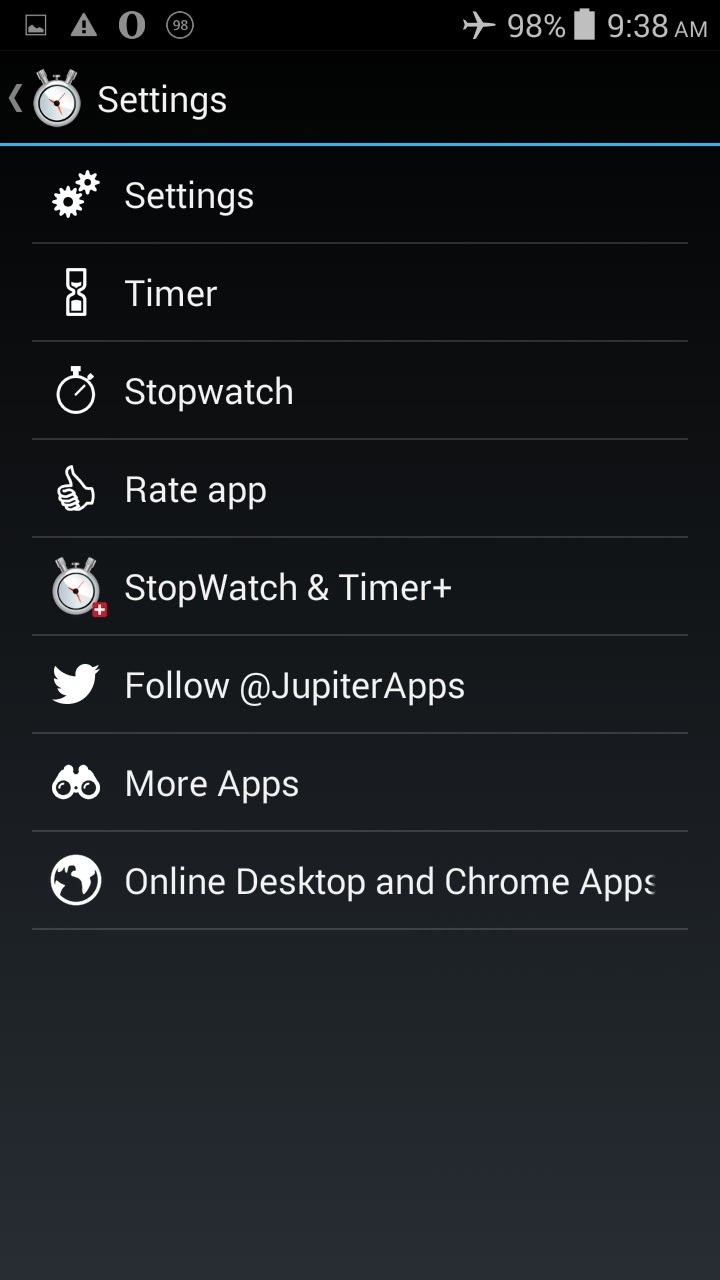The width and height of the screenshot is (720, 1280).
Task: Tap the thumbs-up Rate app icon
Action: (75, 488)
